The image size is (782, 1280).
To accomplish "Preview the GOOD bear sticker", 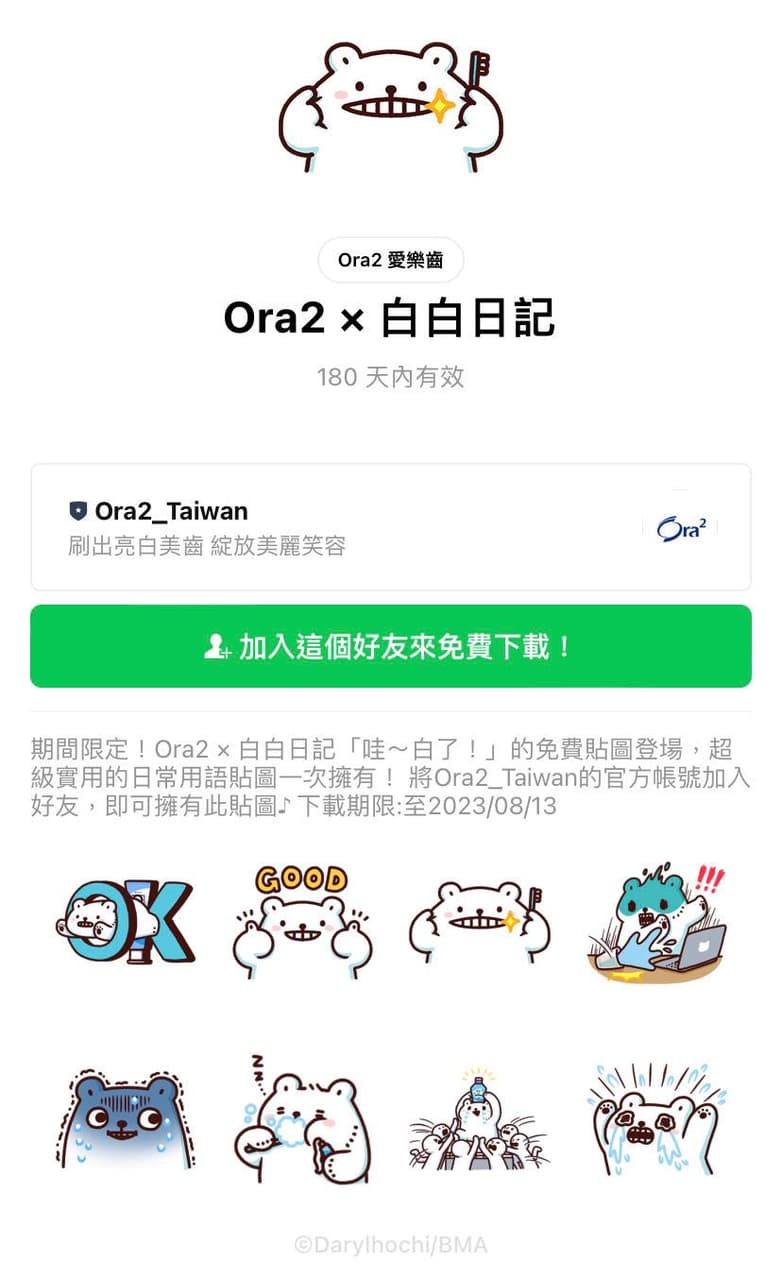I will [x=302, y=920].
